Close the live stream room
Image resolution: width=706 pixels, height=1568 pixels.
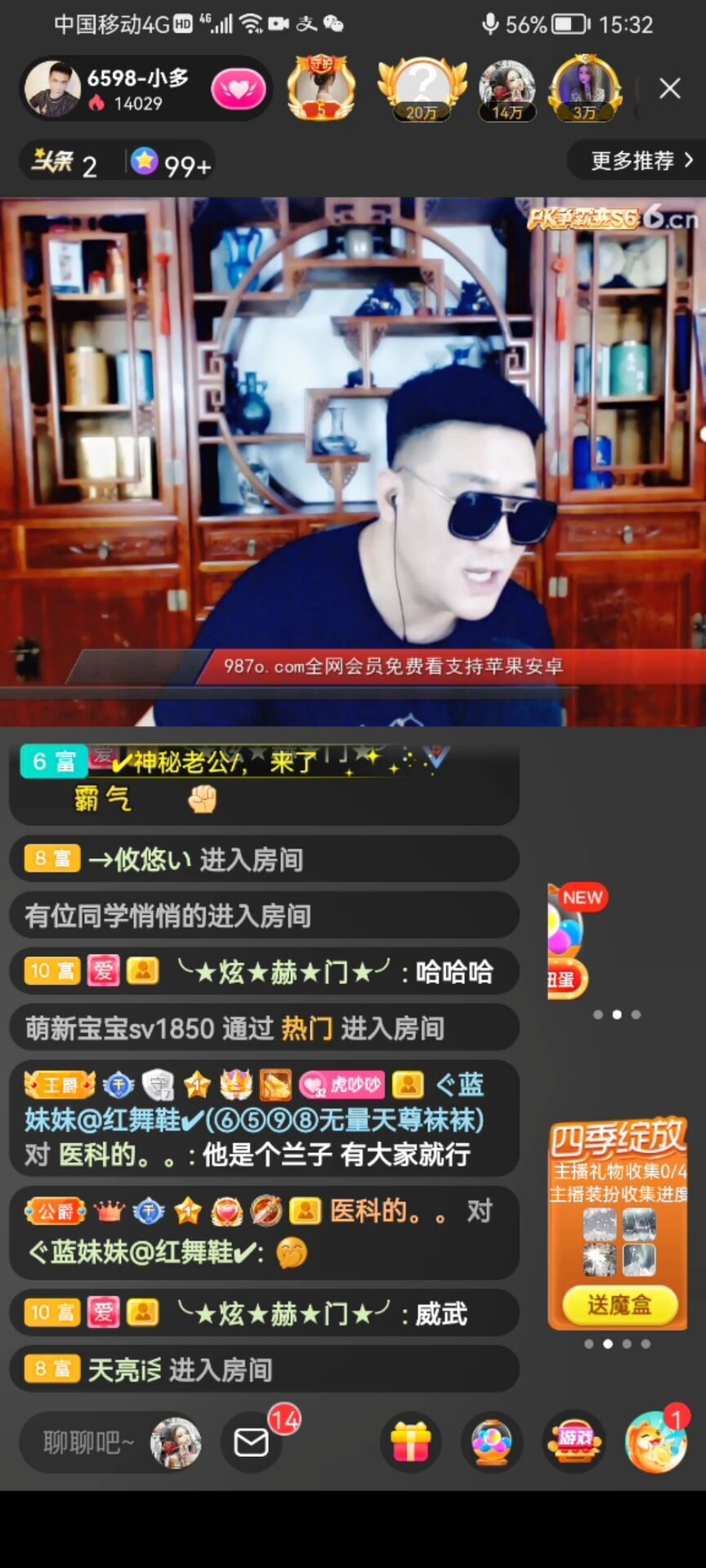[669, 88]
